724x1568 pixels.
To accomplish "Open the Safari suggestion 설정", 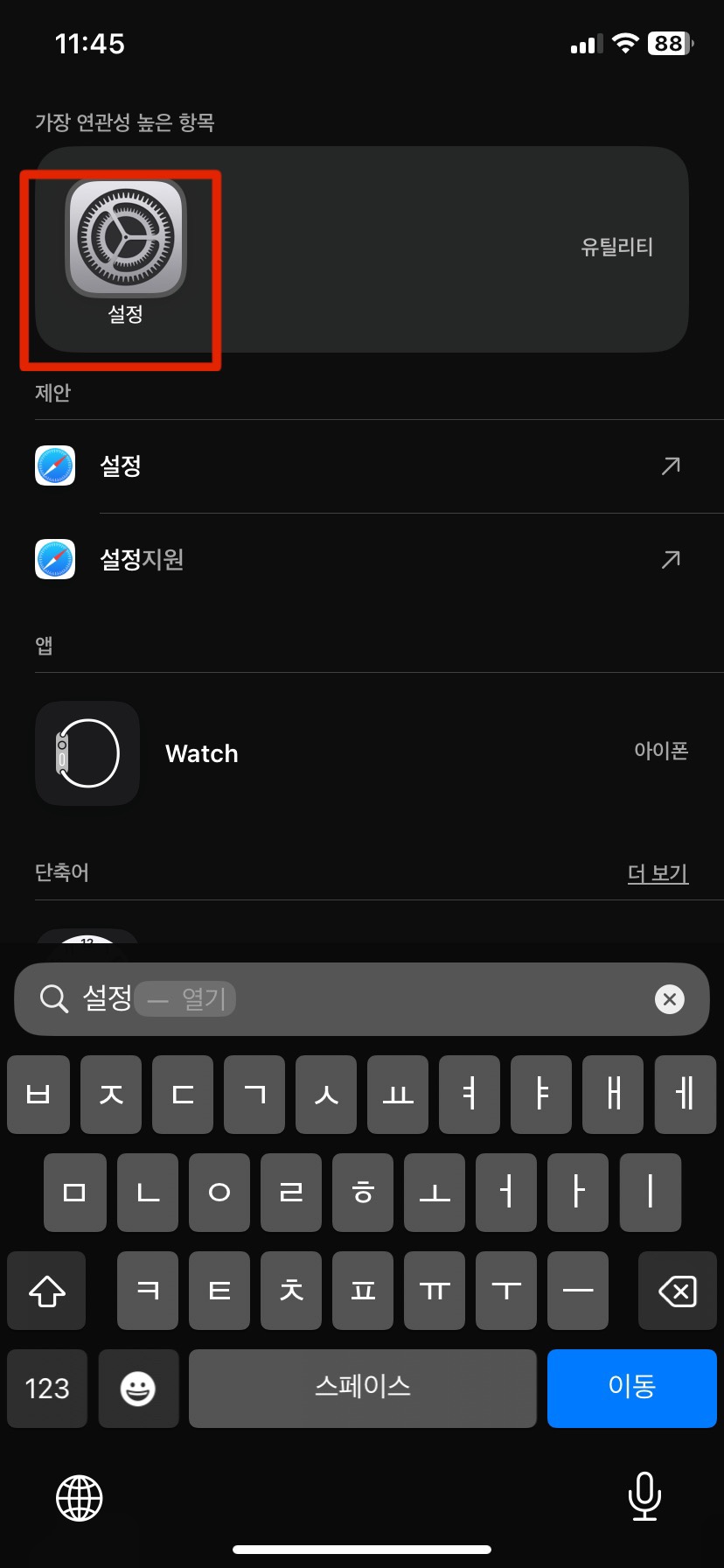I will pos(362,466).
